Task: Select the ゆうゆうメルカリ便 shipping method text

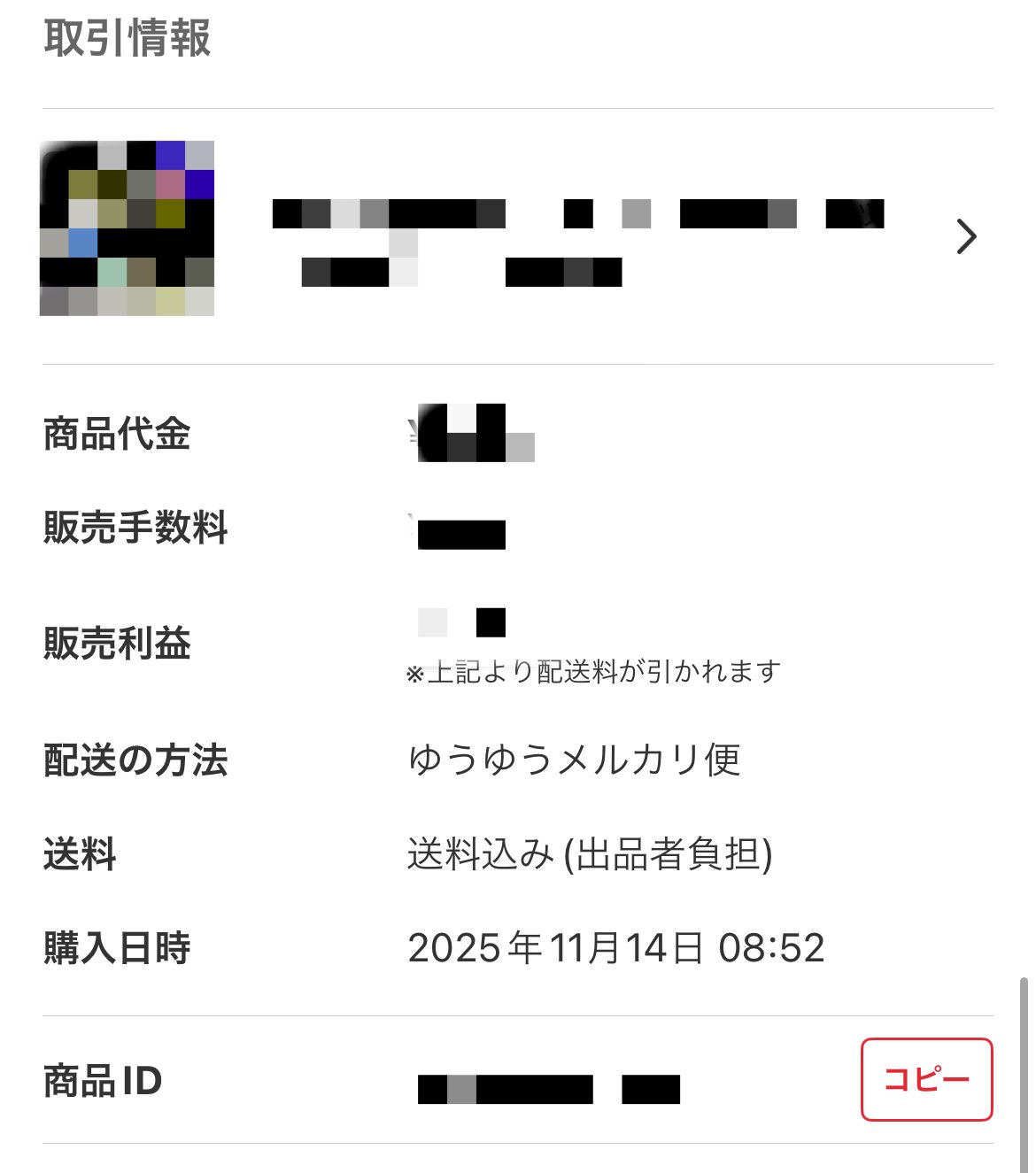Action: point(576,760)
